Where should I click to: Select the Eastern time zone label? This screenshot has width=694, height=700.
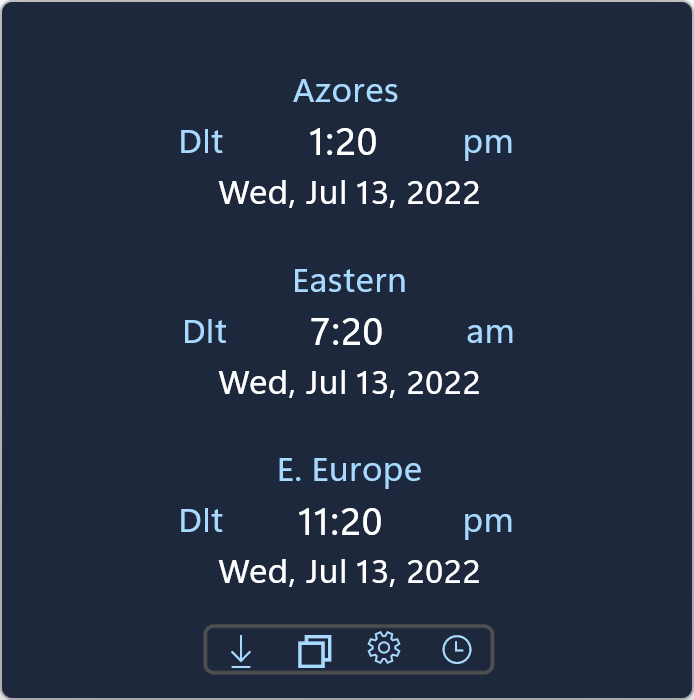(349, 281)
